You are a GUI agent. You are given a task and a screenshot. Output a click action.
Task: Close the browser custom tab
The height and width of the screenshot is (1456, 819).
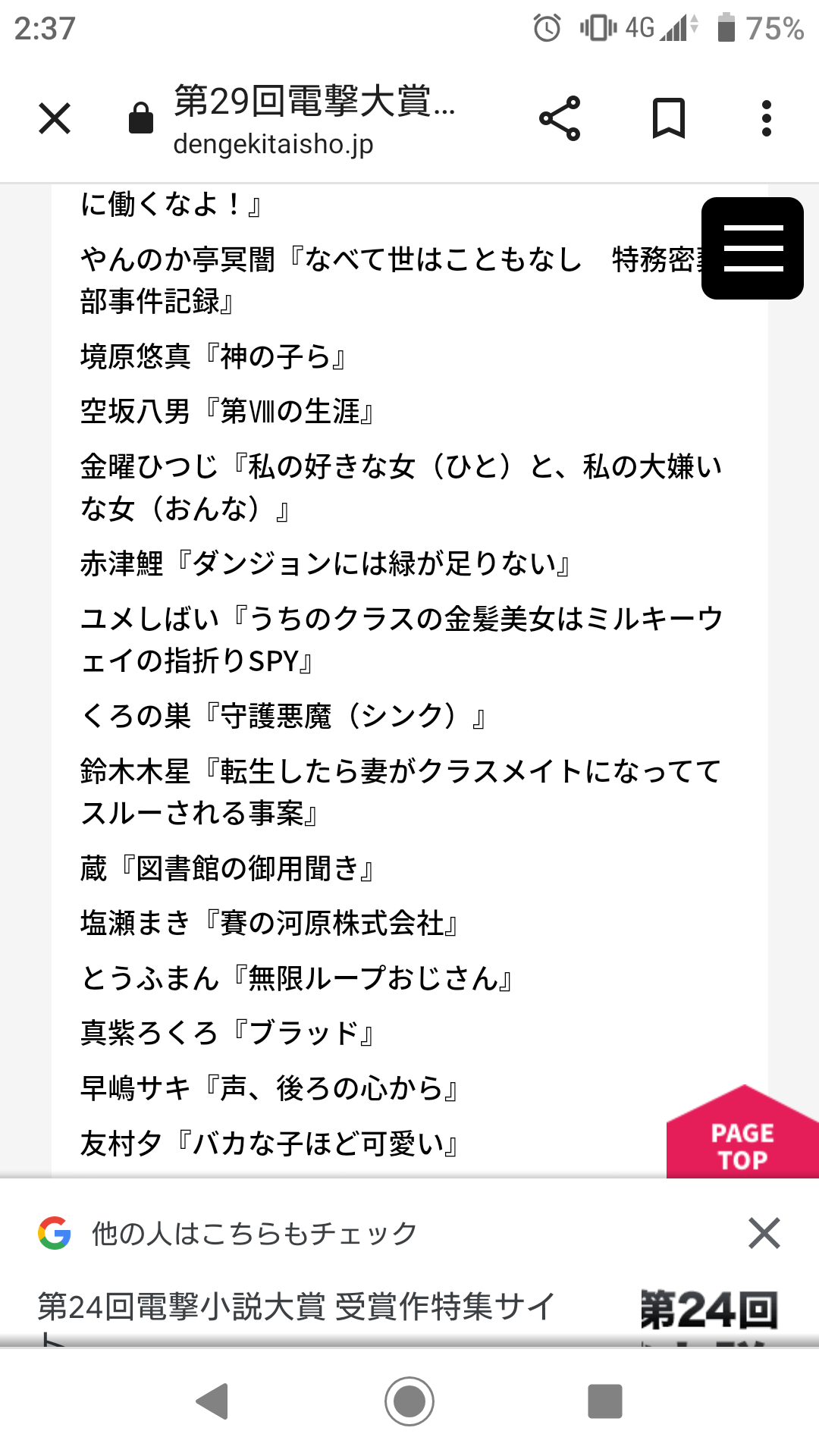point(55,119)
